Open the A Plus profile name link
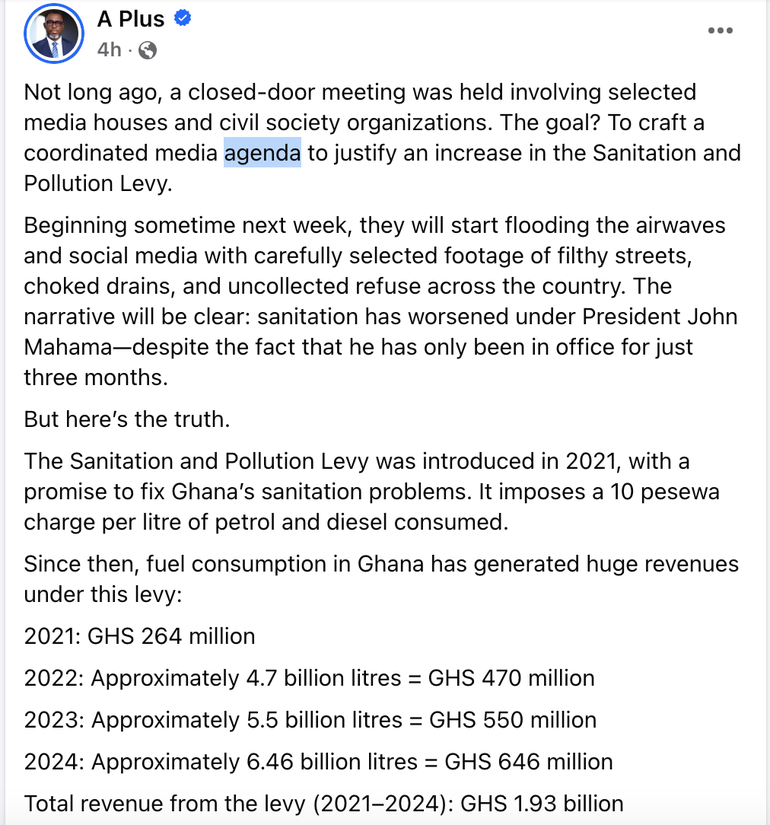 [x=131, y=19]
